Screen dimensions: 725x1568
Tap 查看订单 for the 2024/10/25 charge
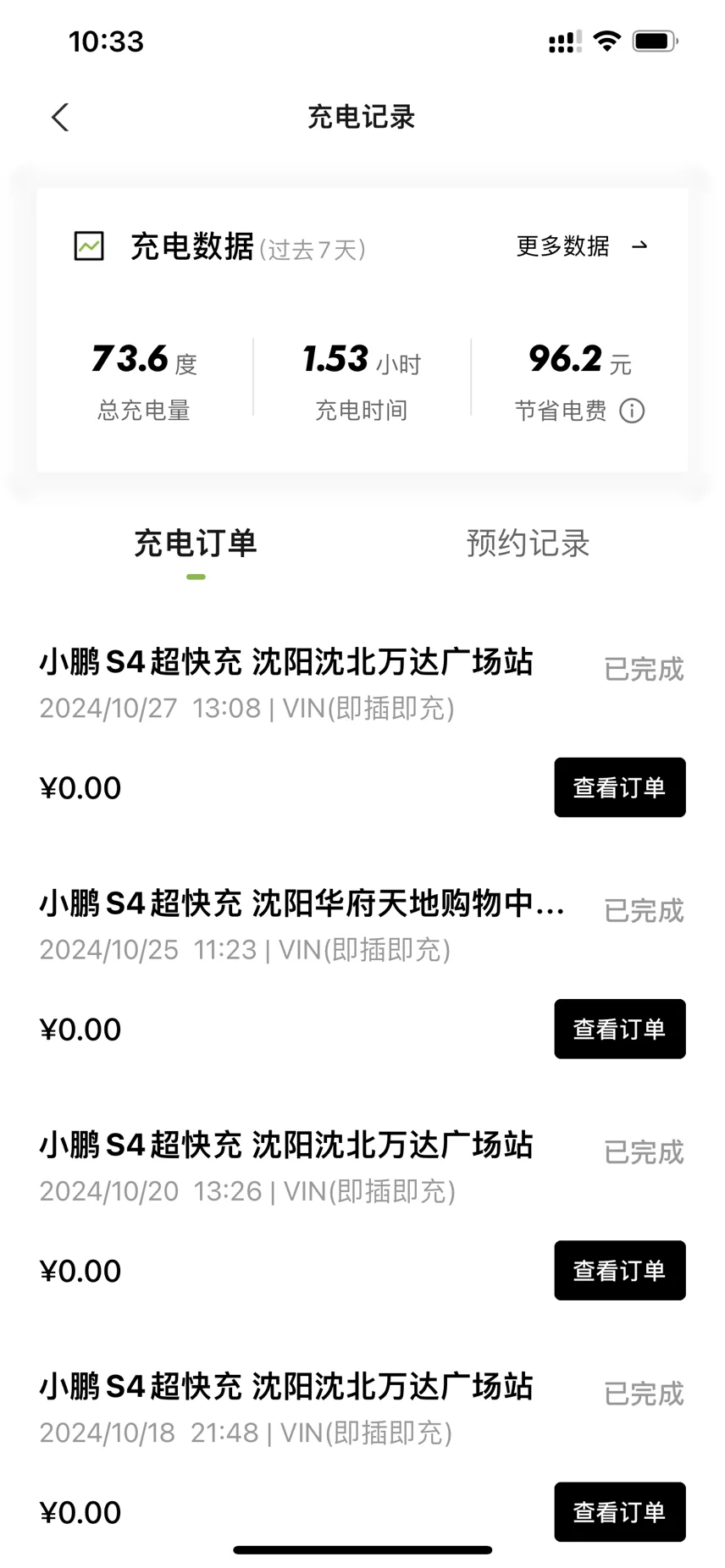tap(619, 1029)
